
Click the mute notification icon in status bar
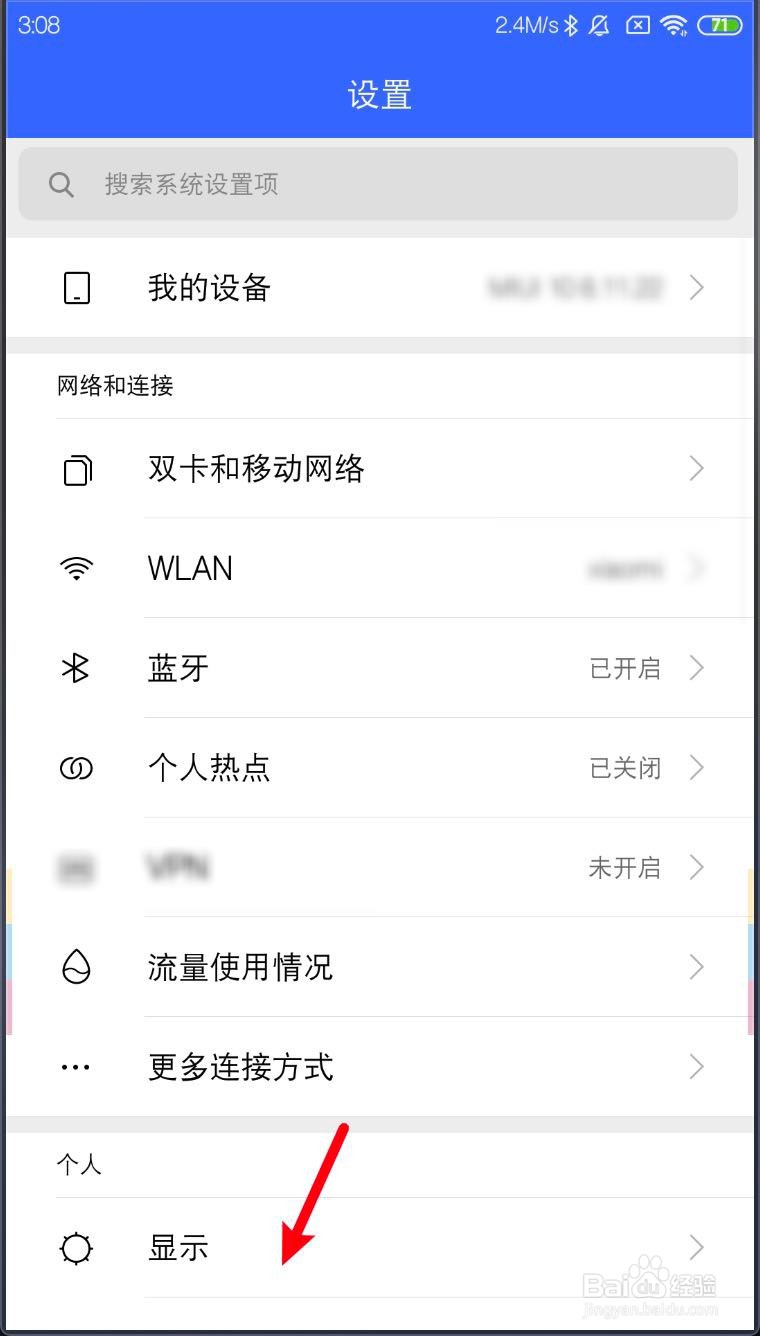(x=598, y=25)
